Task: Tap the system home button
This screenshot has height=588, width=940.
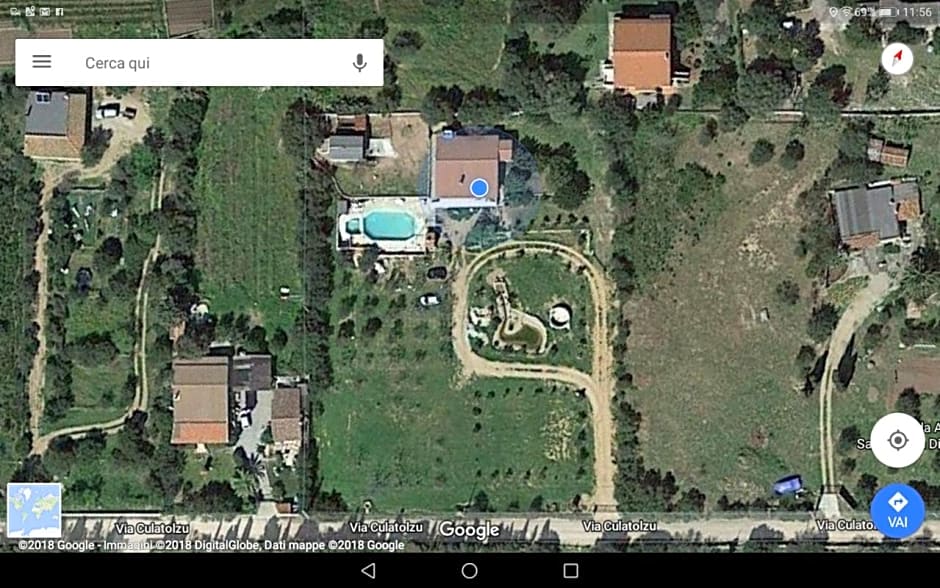Action: (469, 571)
